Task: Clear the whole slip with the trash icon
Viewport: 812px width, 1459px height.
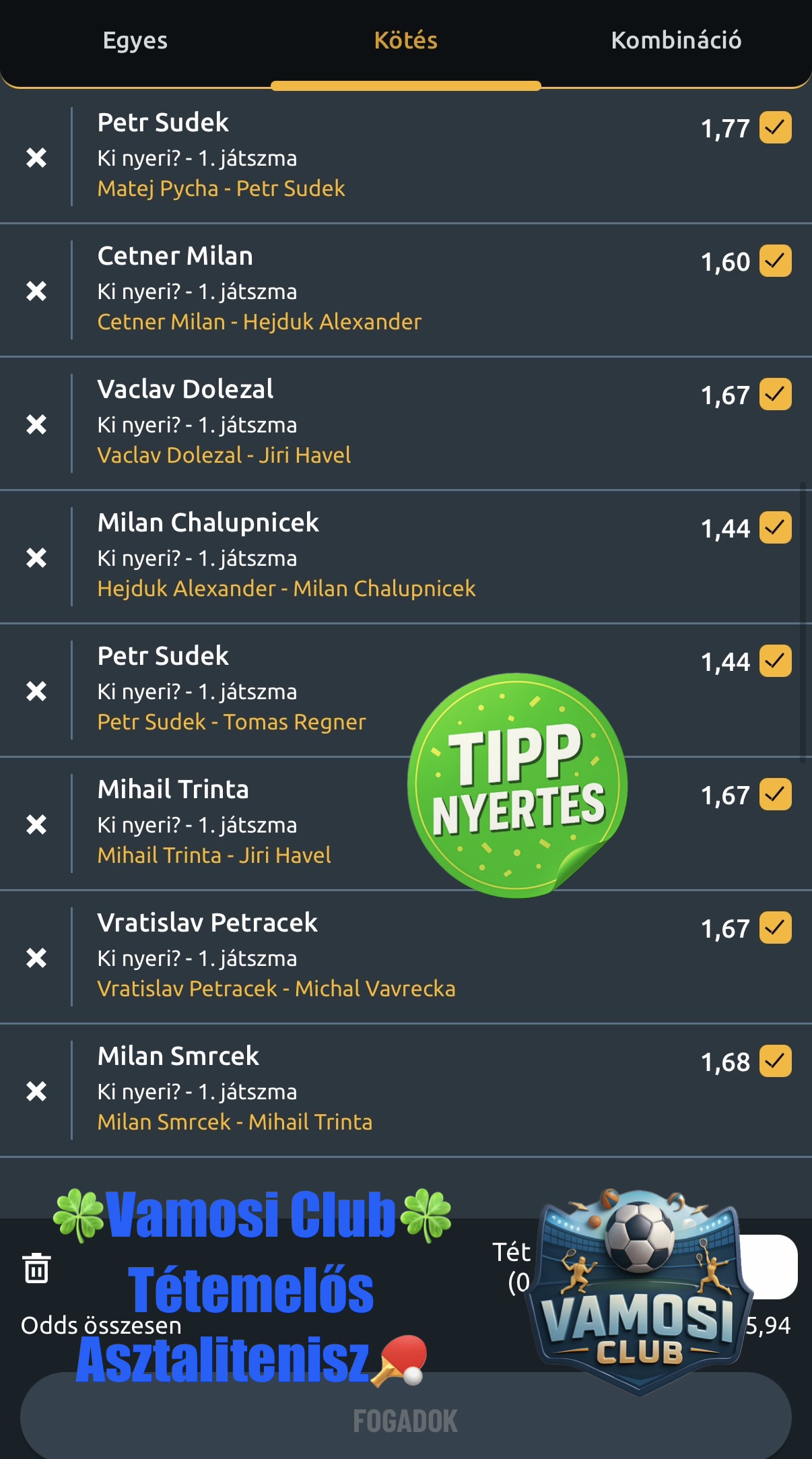Action: pyautogui.click(x=36, y=1268)
